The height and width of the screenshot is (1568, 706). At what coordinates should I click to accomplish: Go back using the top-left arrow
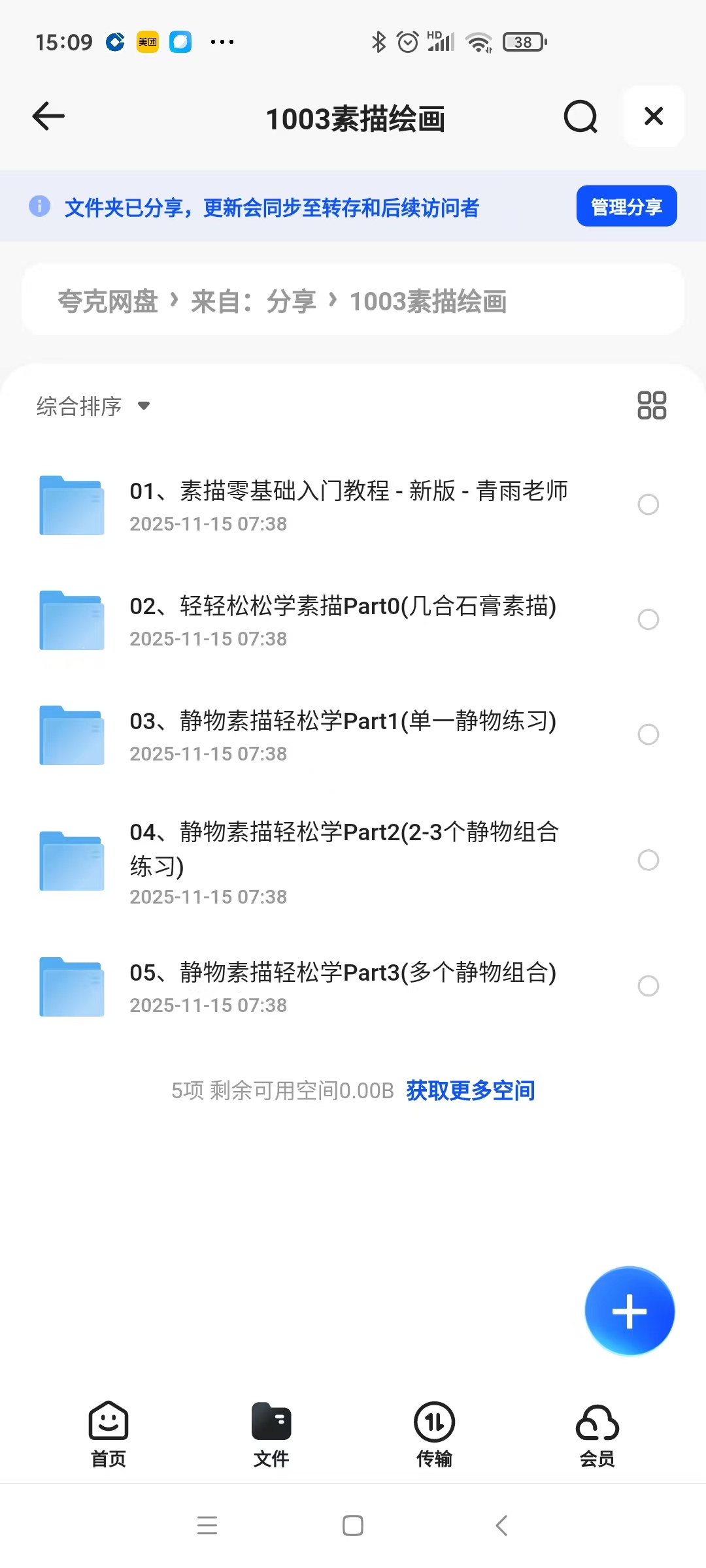point(49,117)
